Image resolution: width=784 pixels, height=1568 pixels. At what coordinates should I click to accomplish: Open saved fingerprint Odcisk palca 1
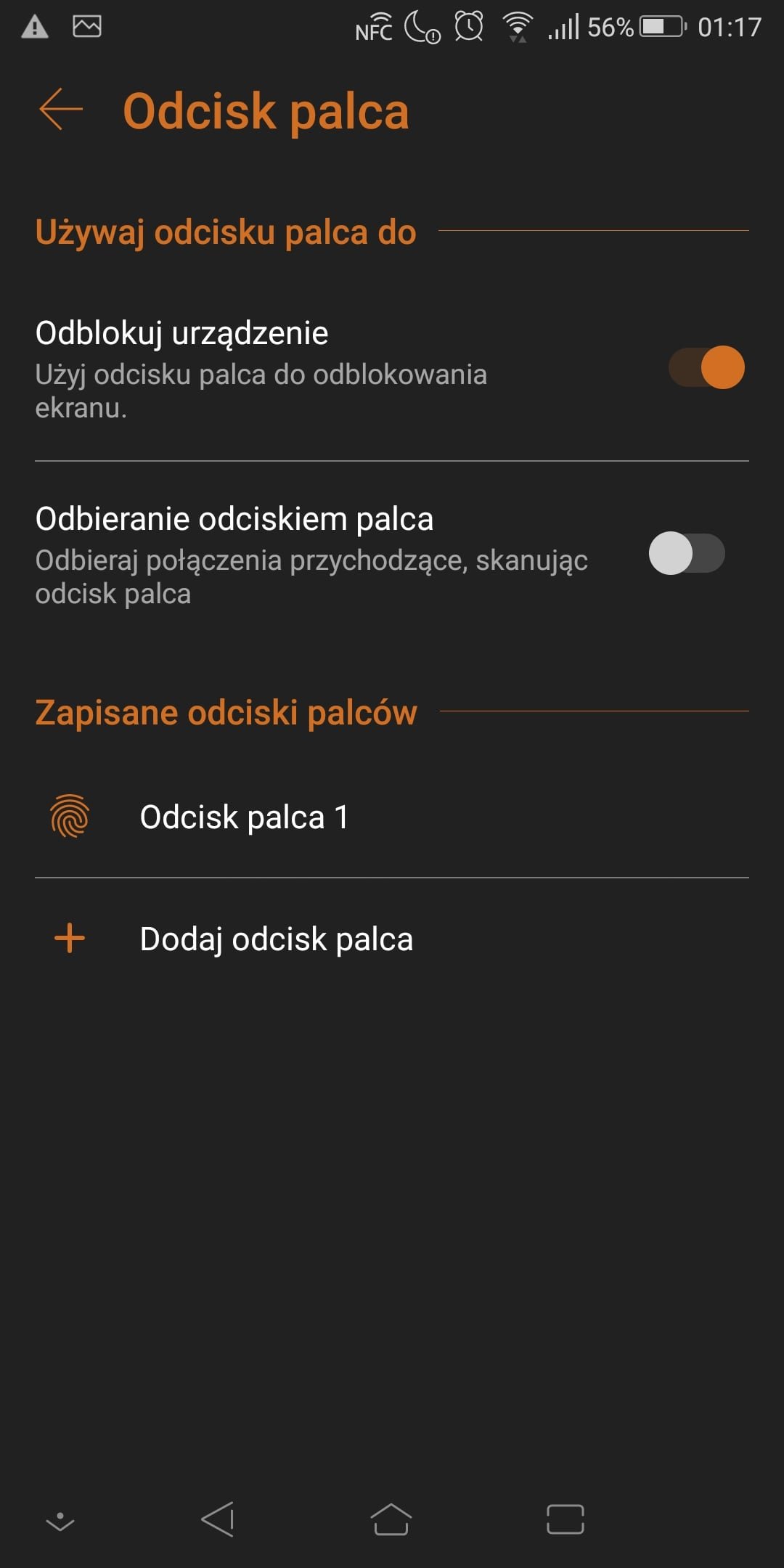[392, 817]
